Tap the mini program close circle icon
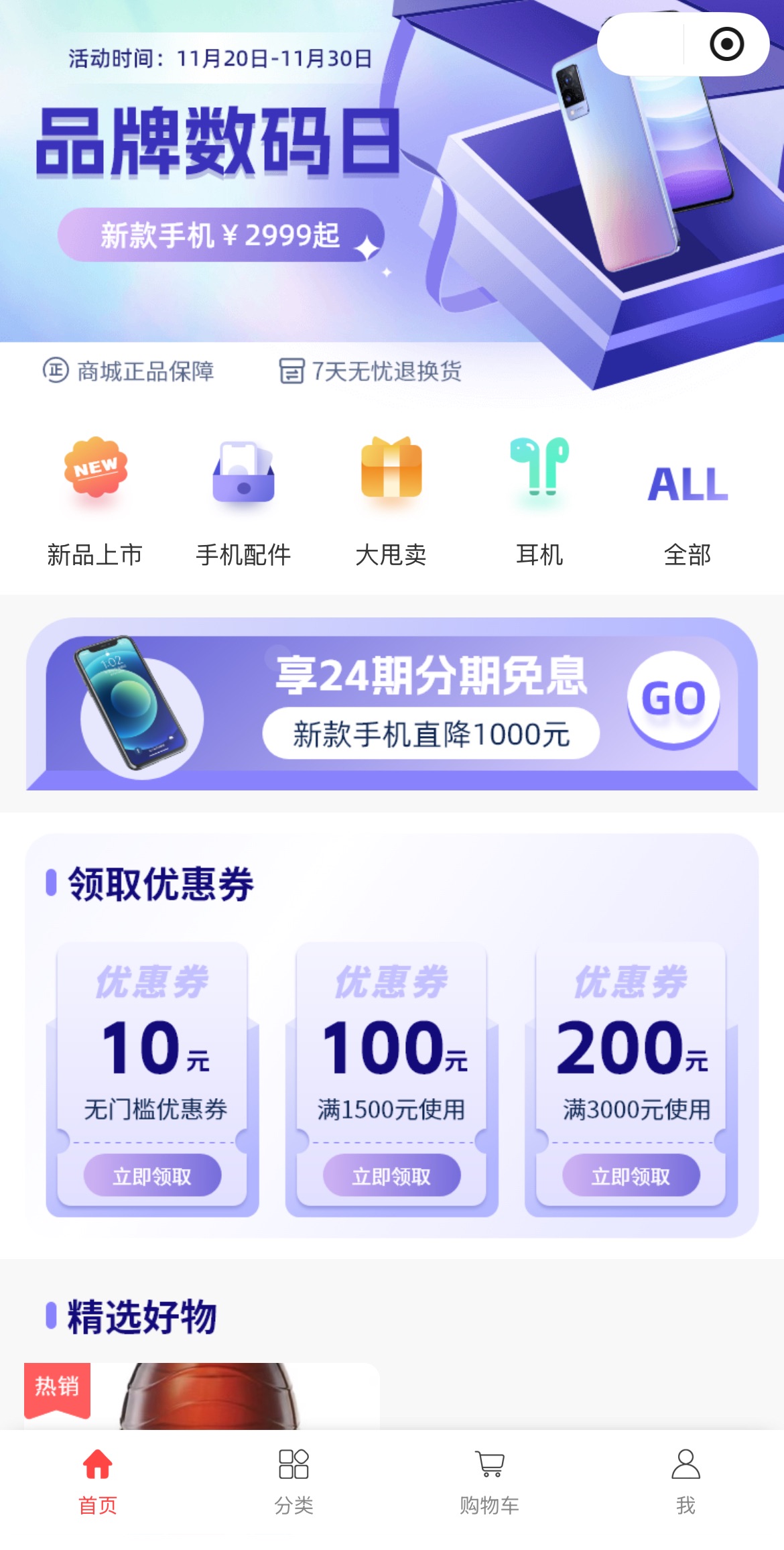This screenshot has width=784, height=1550. tap(726, 44)
